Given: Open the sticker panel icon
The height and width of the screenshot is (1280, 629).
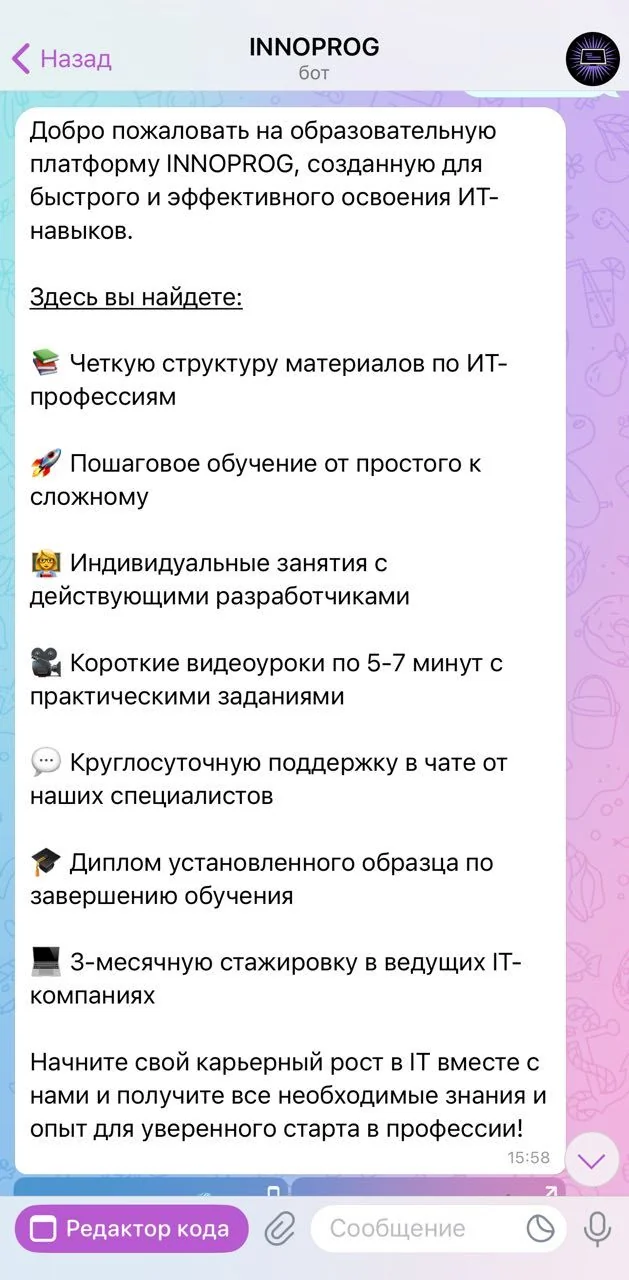Looking at the screenshot, I should click(540, 1229).
